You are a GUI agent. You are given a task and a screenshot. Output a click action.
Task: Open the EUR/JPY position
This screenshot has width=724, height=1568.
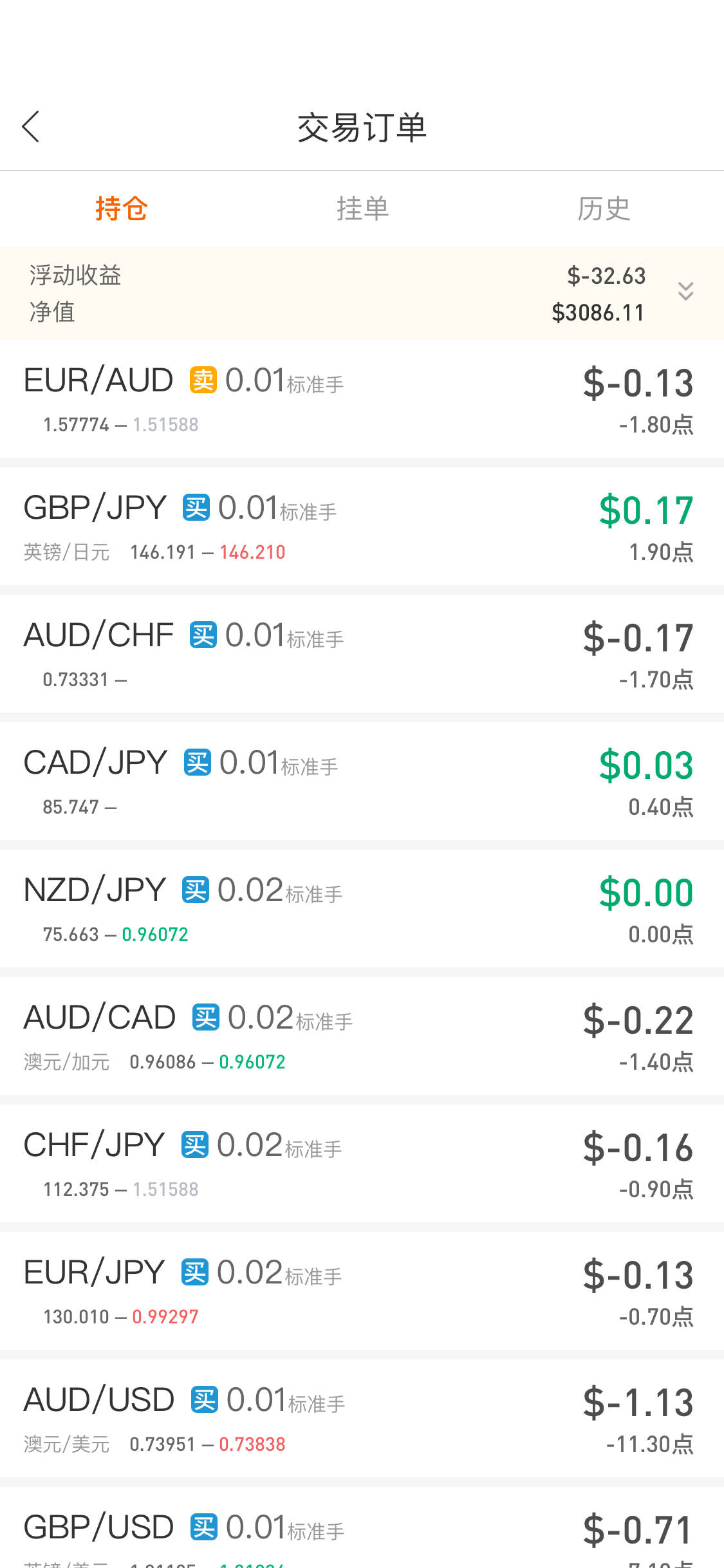click(362, 1291)
